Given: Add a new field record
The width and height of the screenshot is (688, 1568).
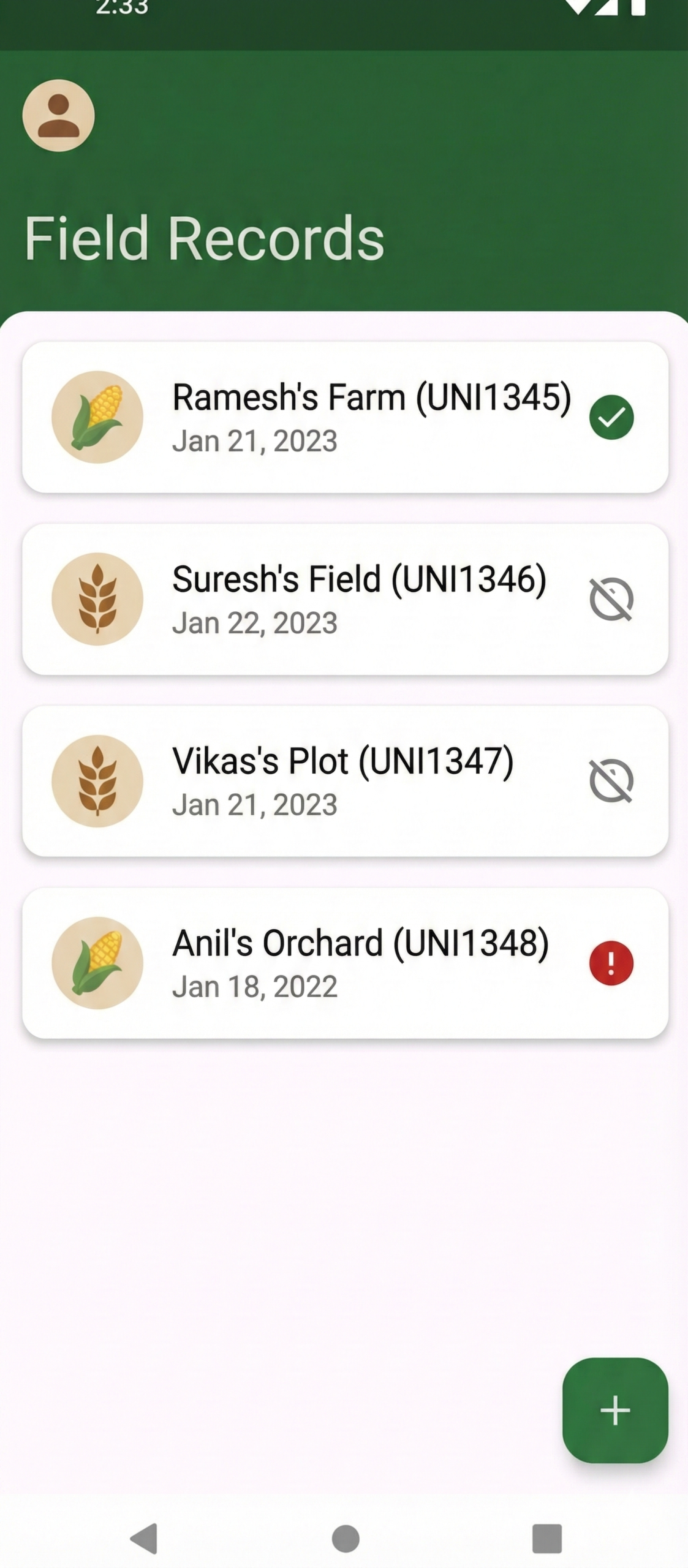Looking at the screenshot, I should pos(614,1411).
